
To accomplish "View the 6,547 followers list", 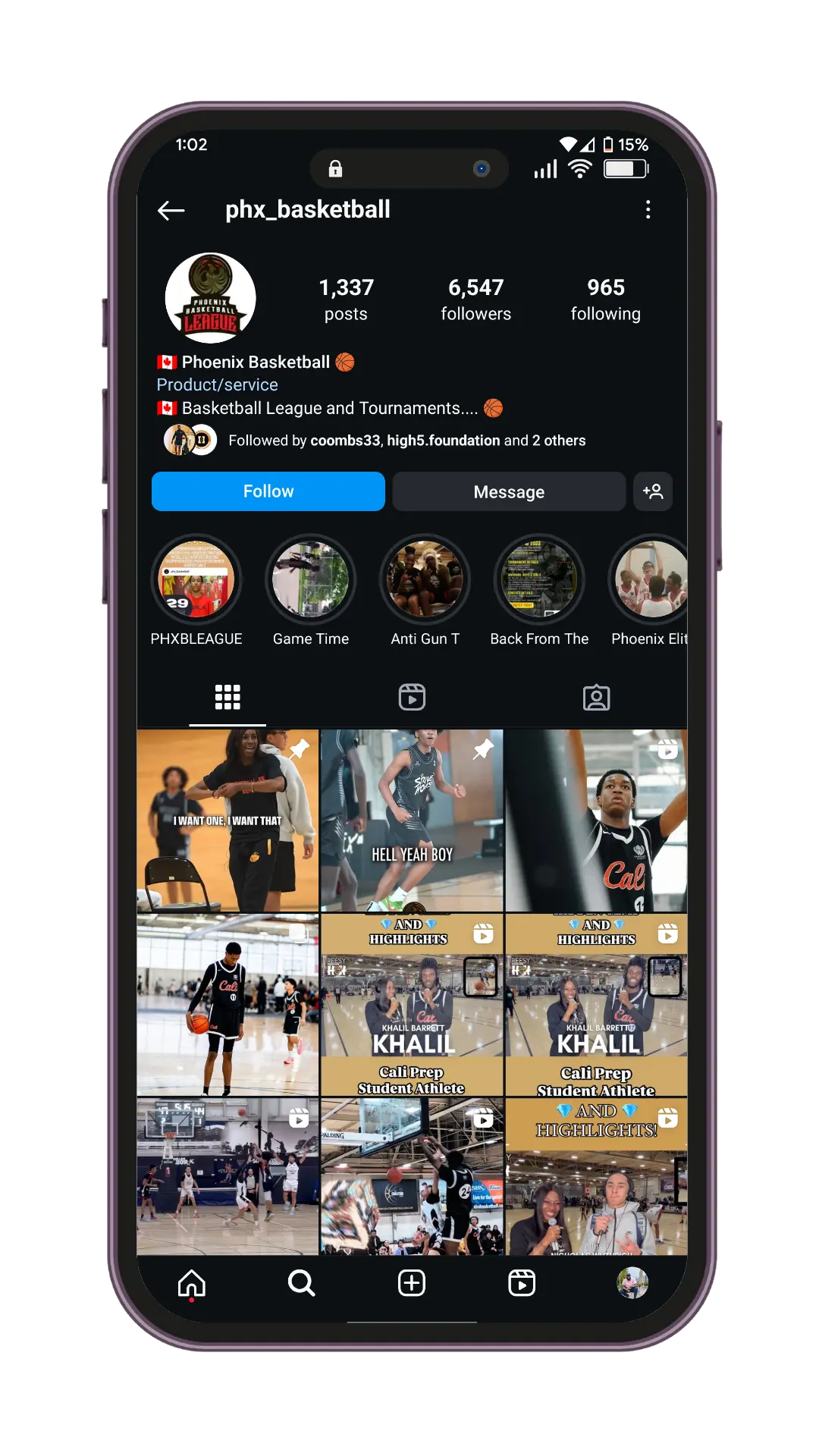I will tap(475, 299).
